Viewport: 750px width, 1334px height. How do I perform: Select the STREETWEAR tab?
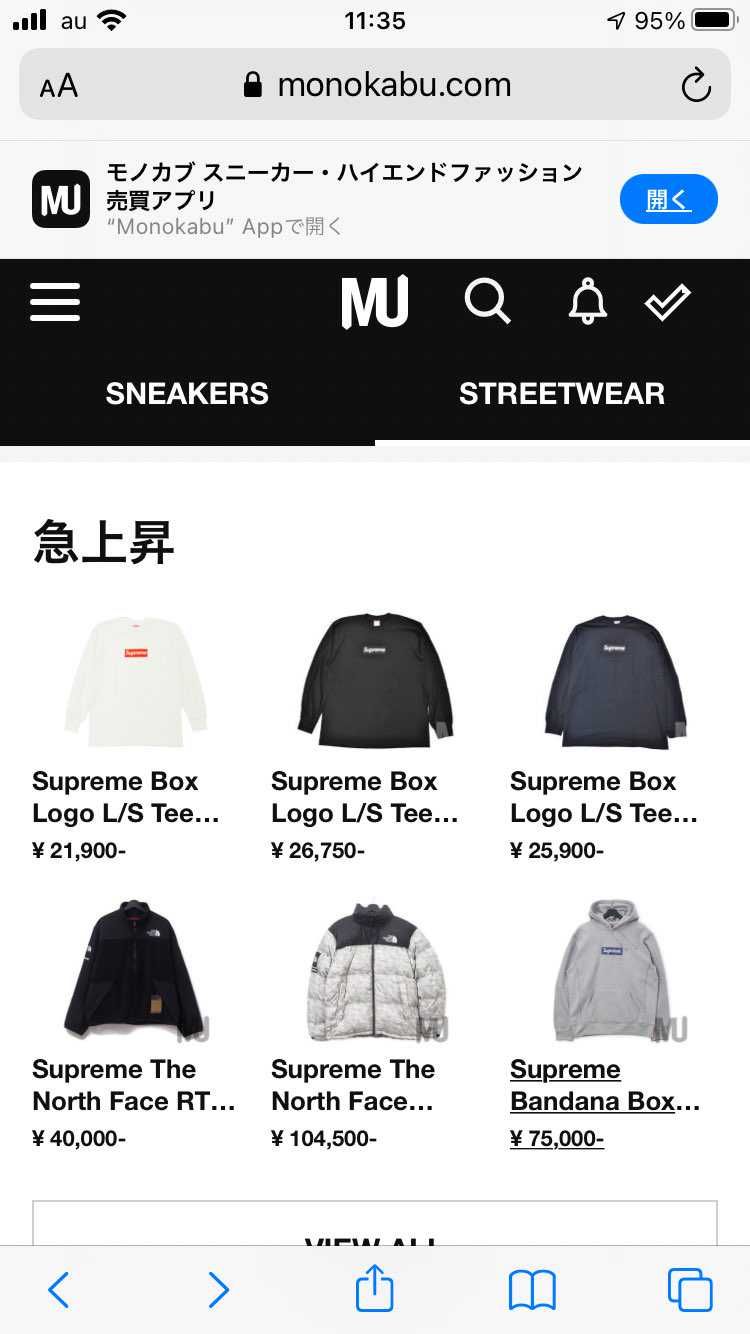pyautogui.click(x=561, y=393)
